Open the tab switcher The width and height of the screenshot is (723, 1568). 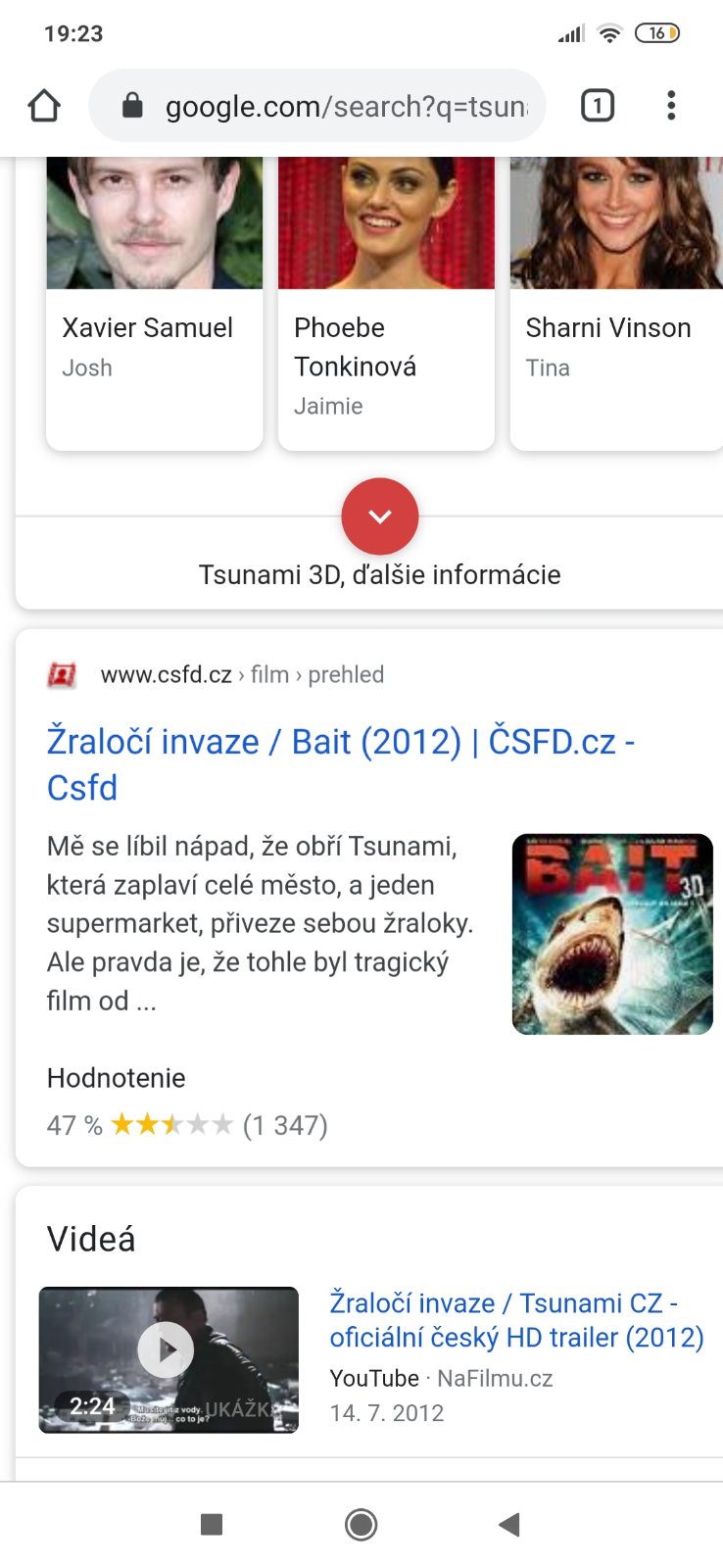(598, 106)
